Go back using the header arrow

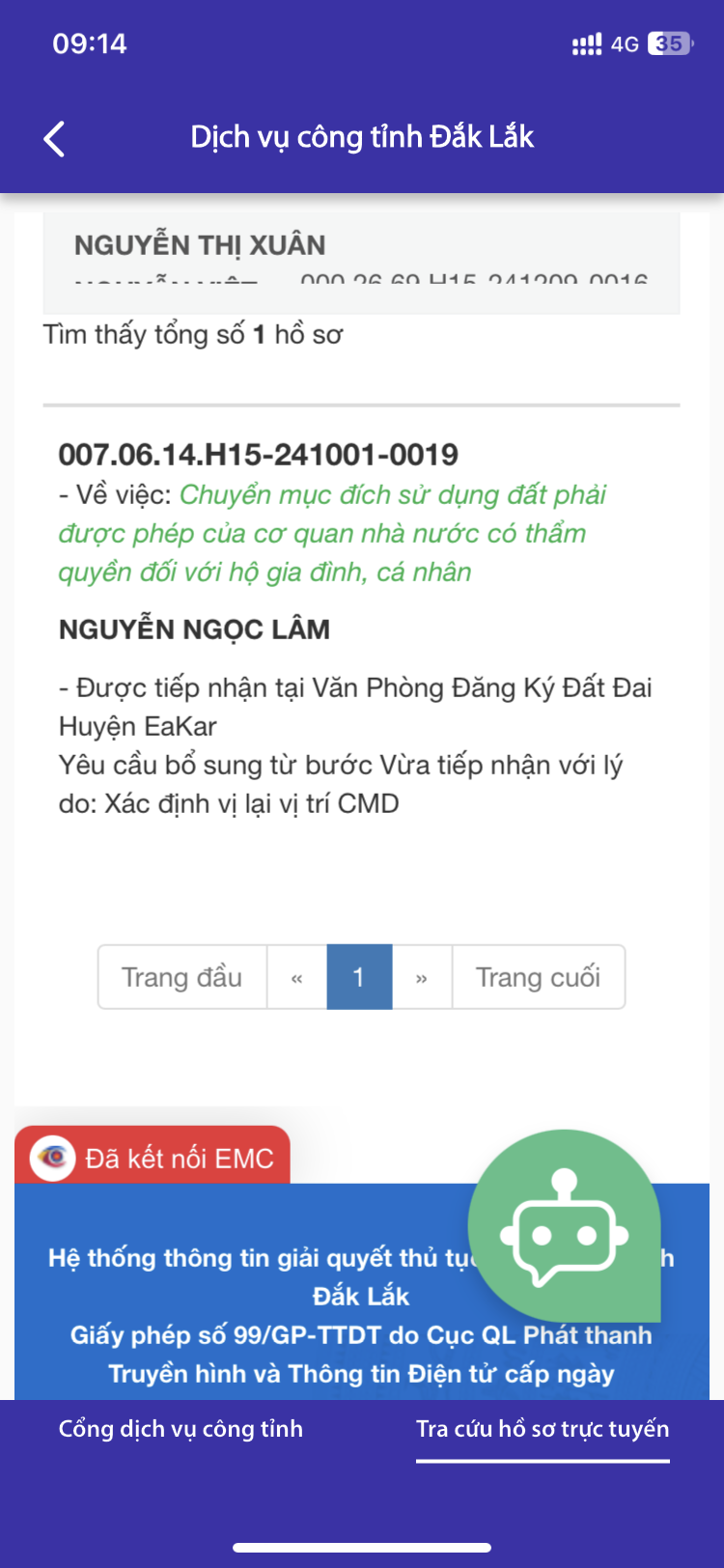55,139
